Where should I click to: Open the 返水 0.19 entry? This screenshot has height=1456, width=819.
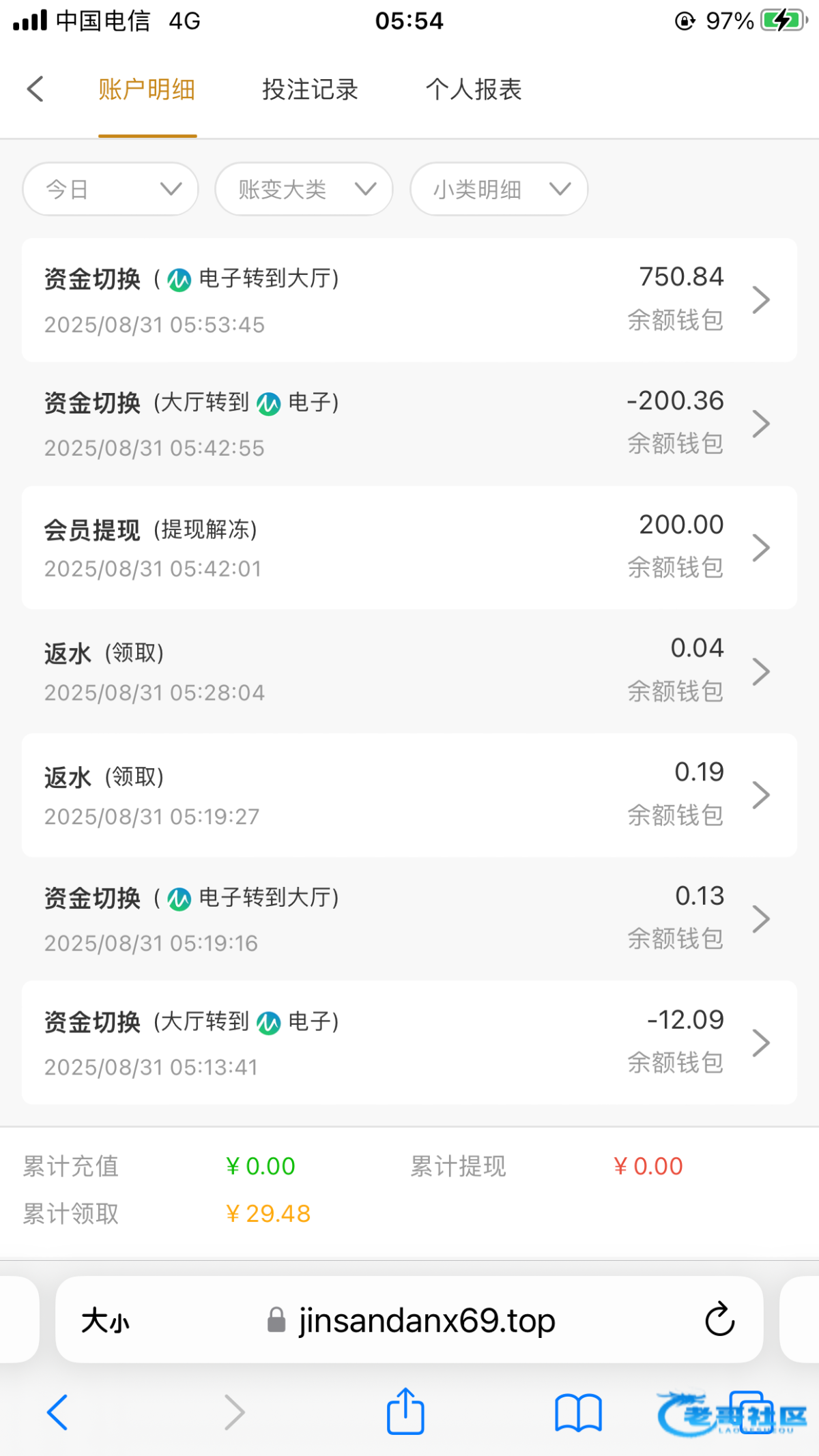click(x=409, y=795)
